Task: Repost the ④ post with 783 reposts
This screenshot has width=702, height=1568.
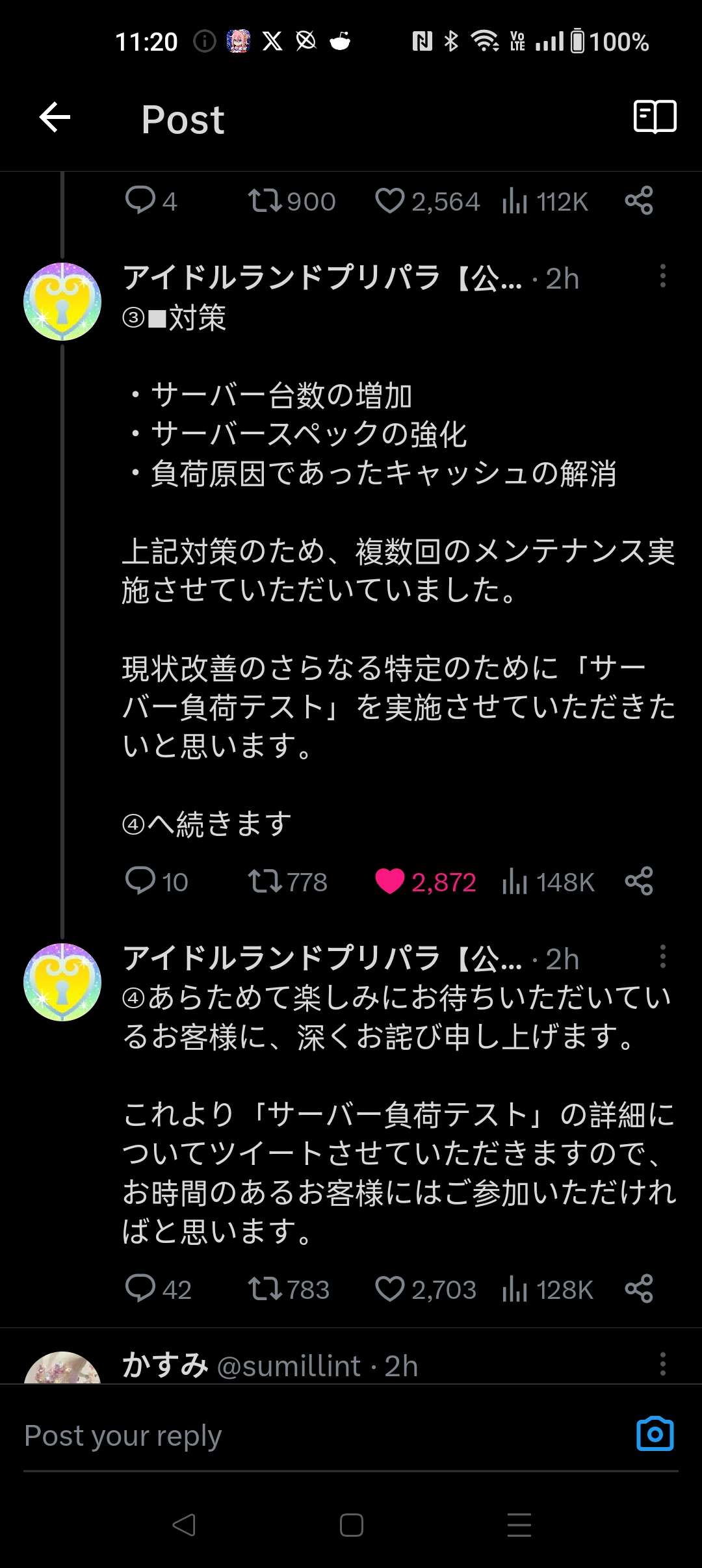Action: 265,1289
